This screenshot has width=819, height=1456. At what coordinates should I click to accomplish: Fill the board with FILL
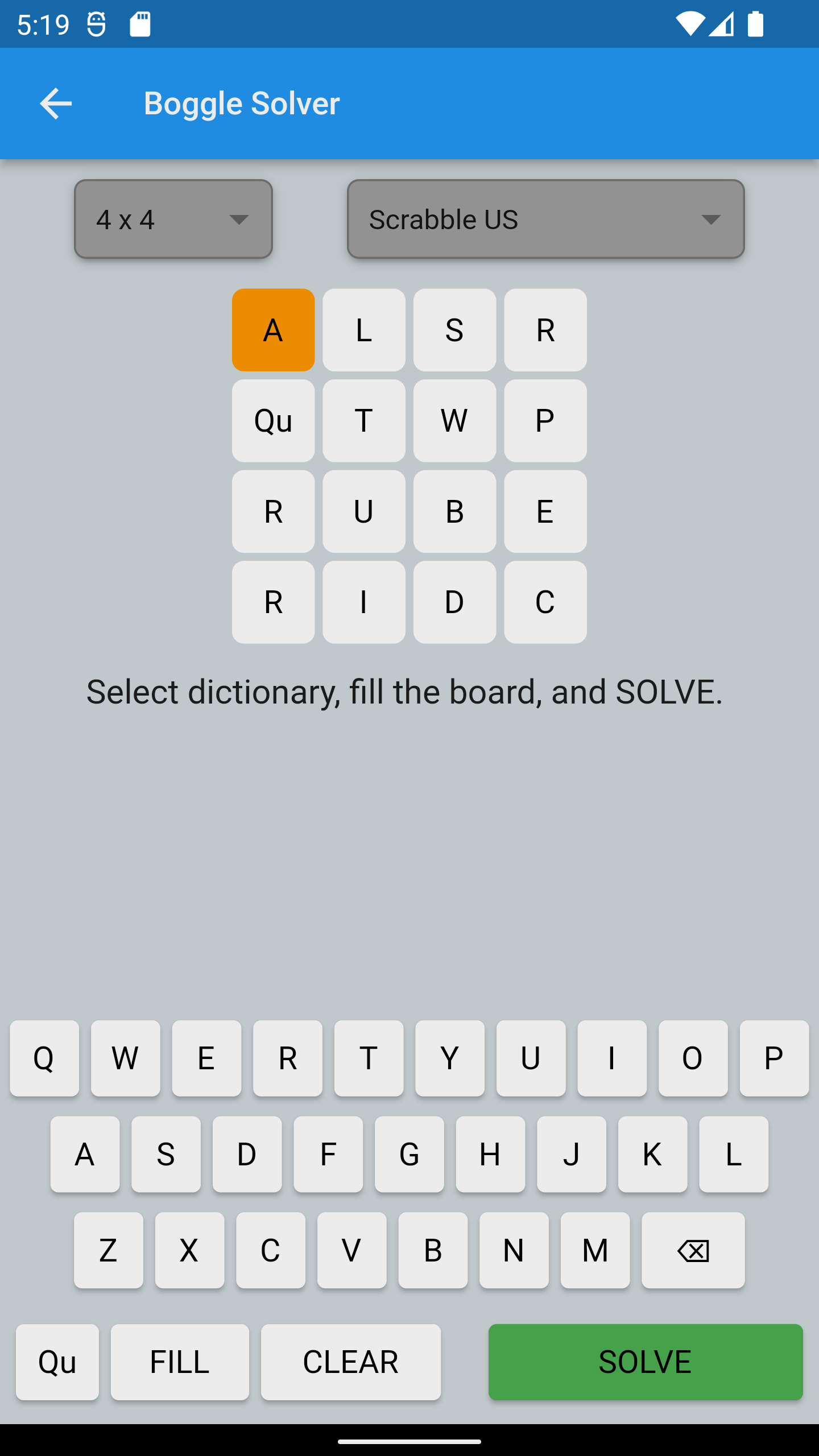point(180,1362)
